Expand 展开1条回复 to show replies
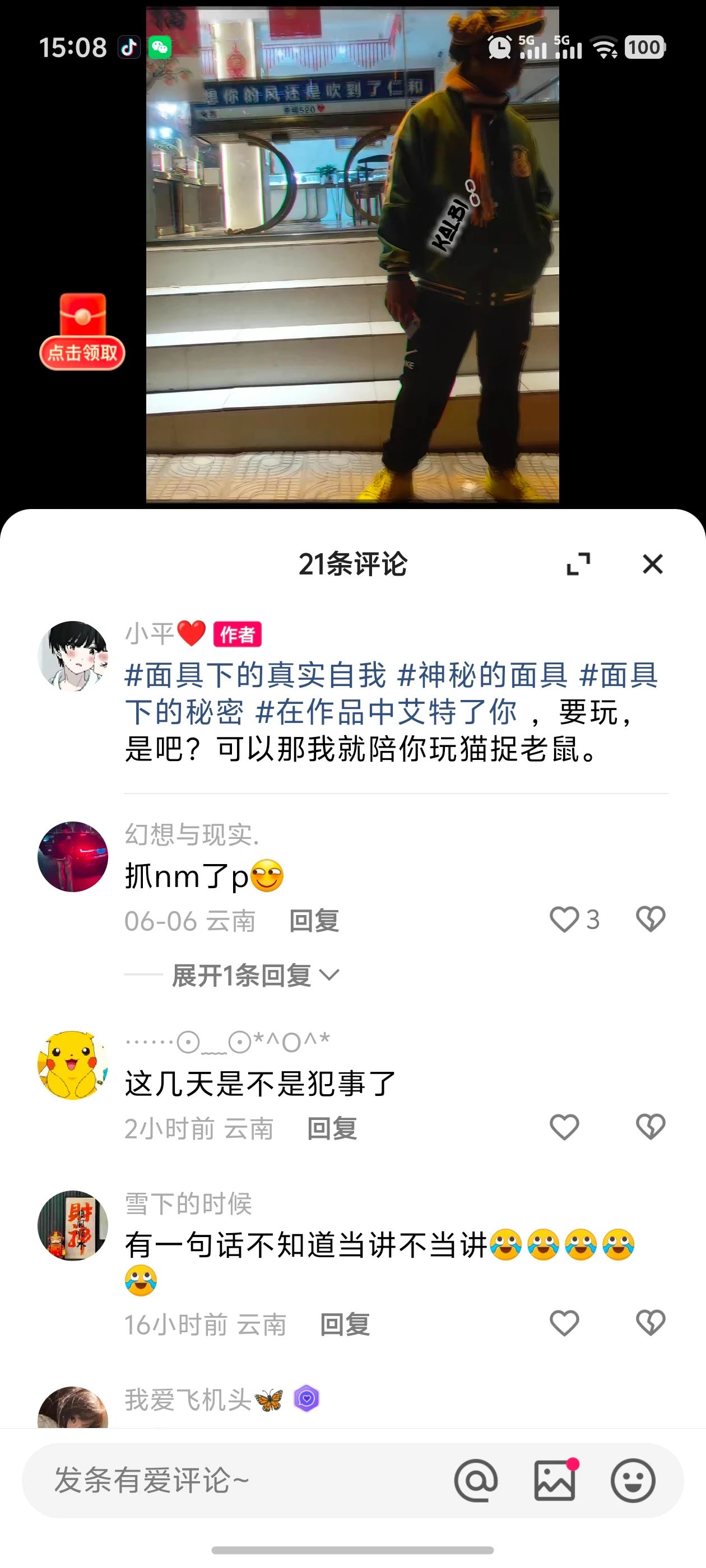The image size is (706, 1568). (x=243, y=974)
